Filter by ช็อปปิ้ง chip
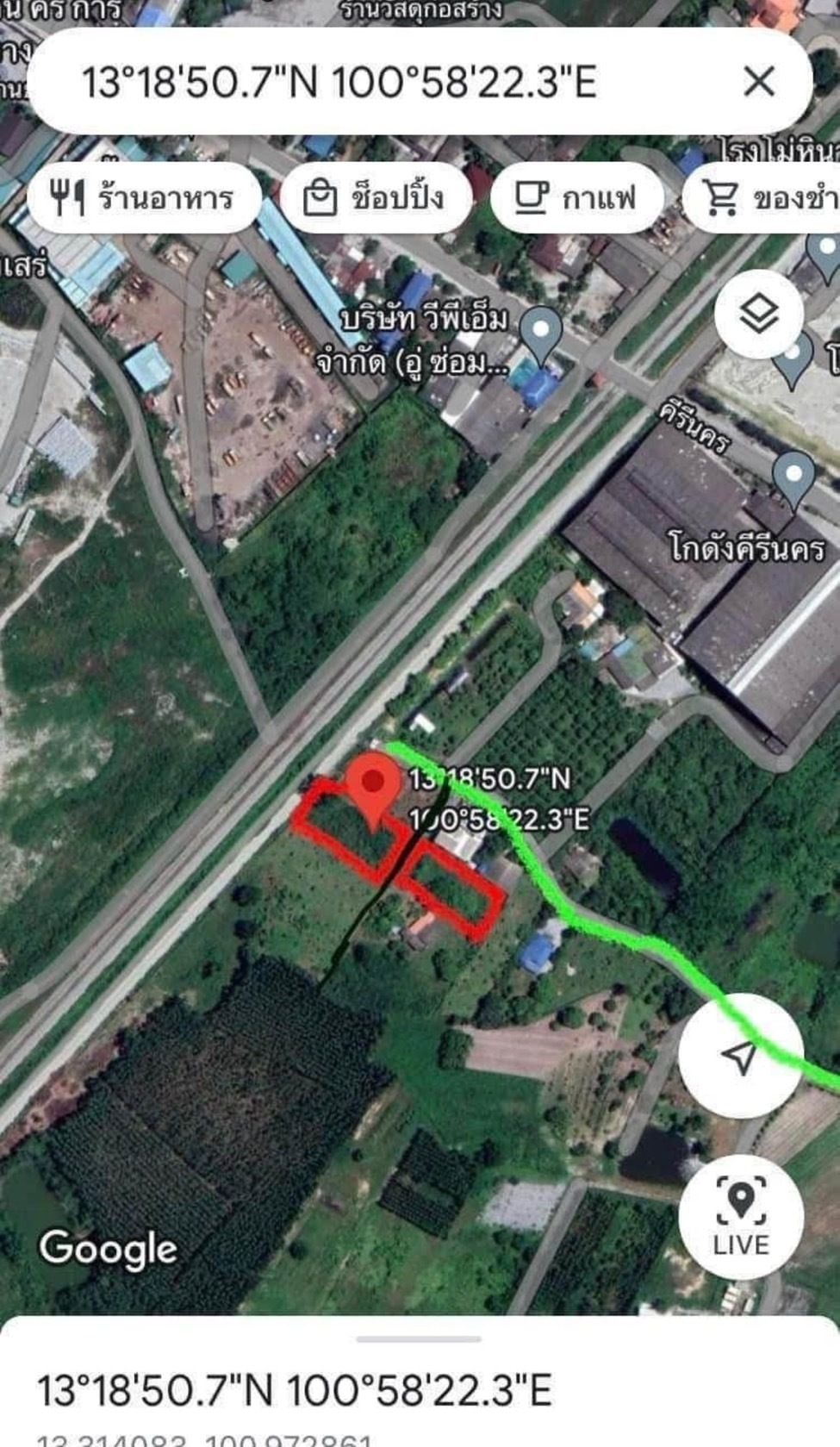Screen dimensions: 840x1447 [x=375, y=198]
